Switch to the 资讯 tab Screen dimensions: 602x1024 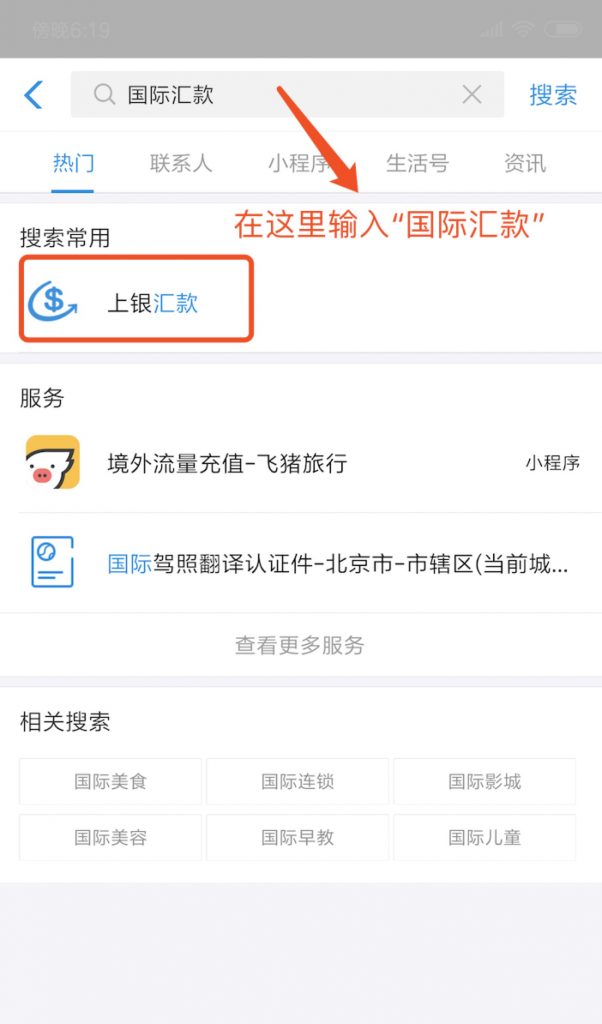(x=525, y=163)
